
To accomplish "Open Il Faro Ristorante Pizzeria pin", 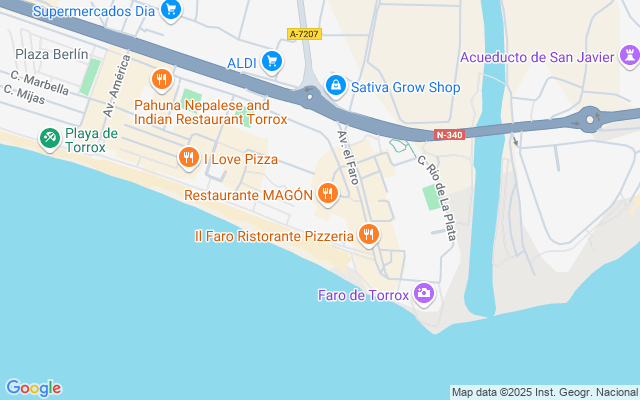I will (369, 234).
